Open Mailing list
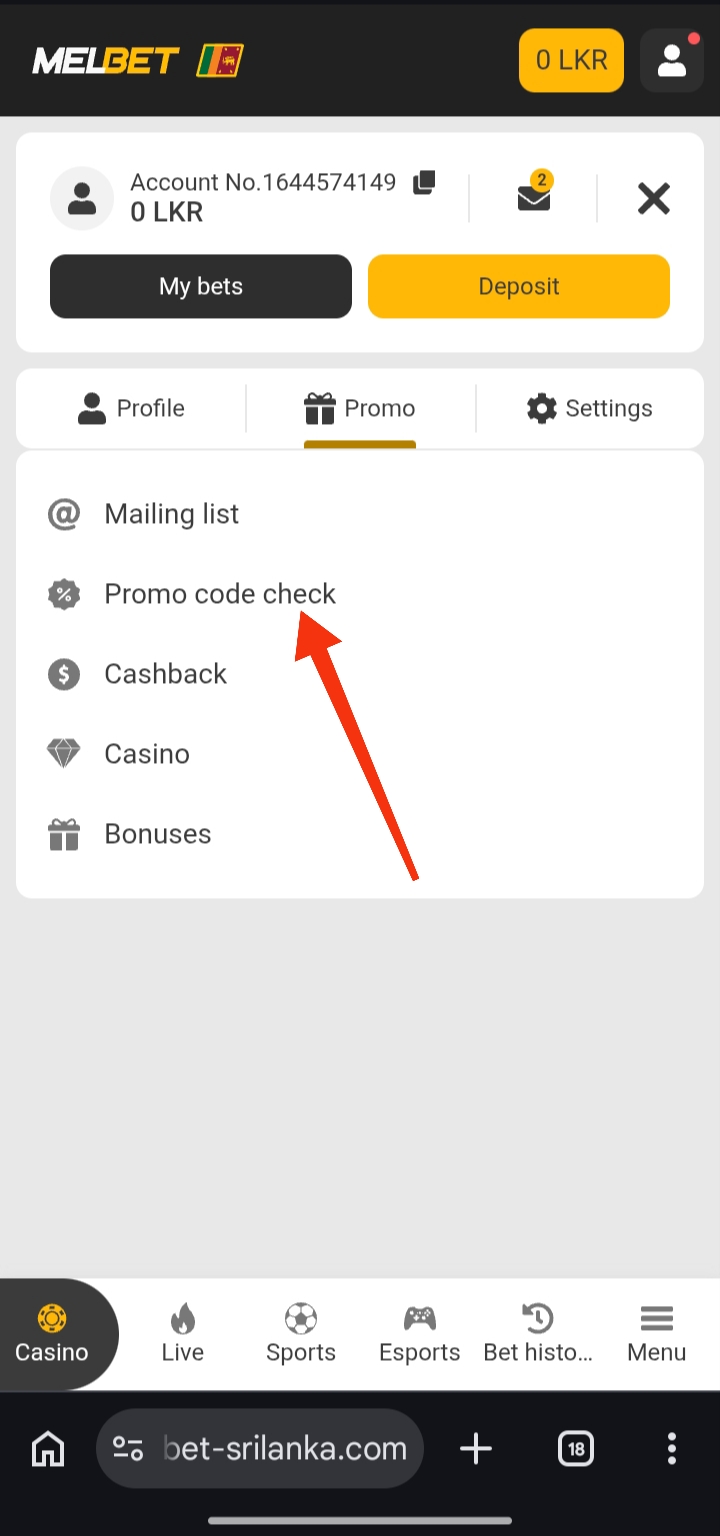Viewport: 720px width, 1536px height. click(171, 514)
